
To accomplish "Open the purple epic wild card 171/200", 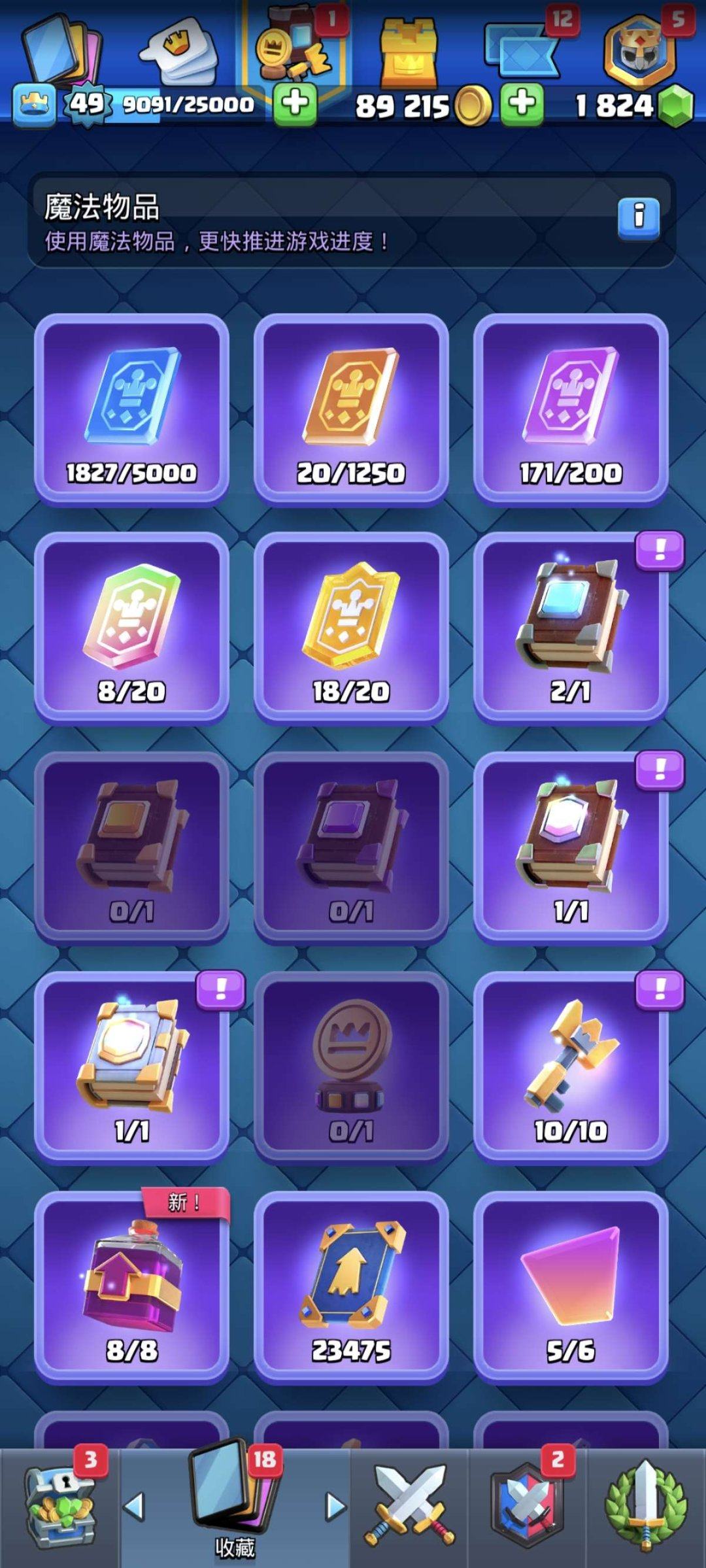I will [x=571, y=409].
